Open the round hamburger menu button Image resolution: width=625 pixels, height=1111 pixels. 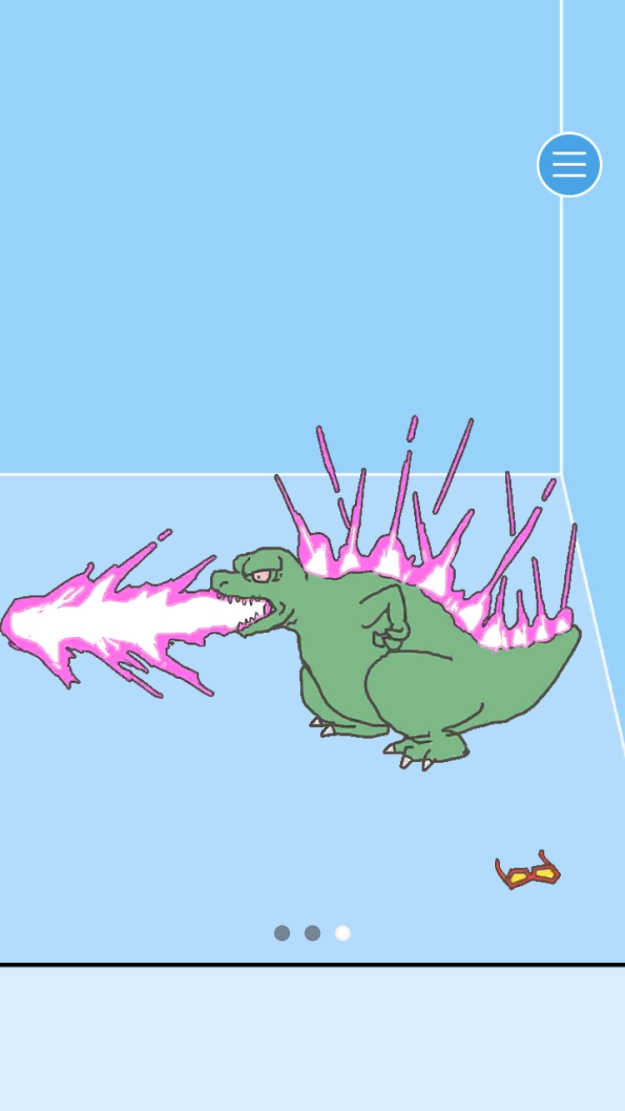click(569, 165)
